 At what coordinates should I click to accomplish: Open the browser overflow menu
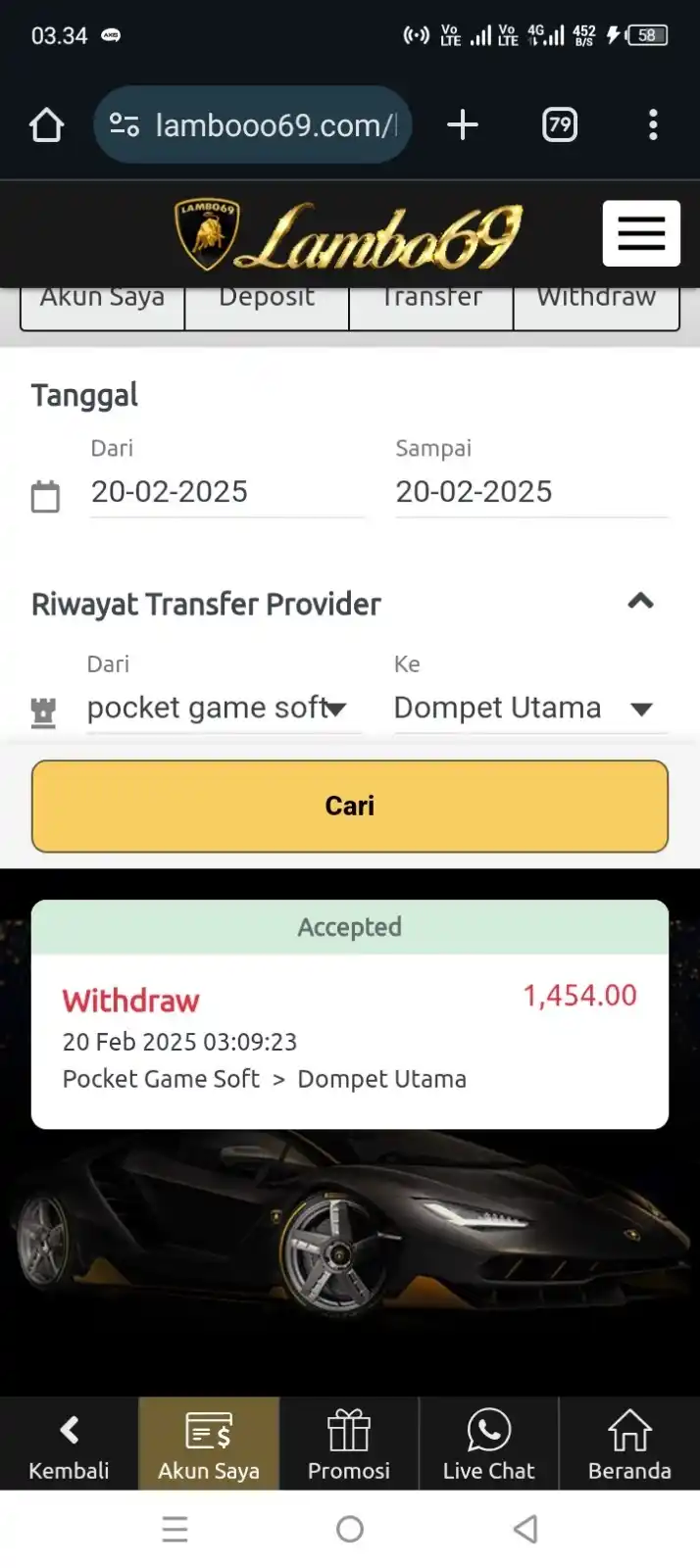point(653,125)
